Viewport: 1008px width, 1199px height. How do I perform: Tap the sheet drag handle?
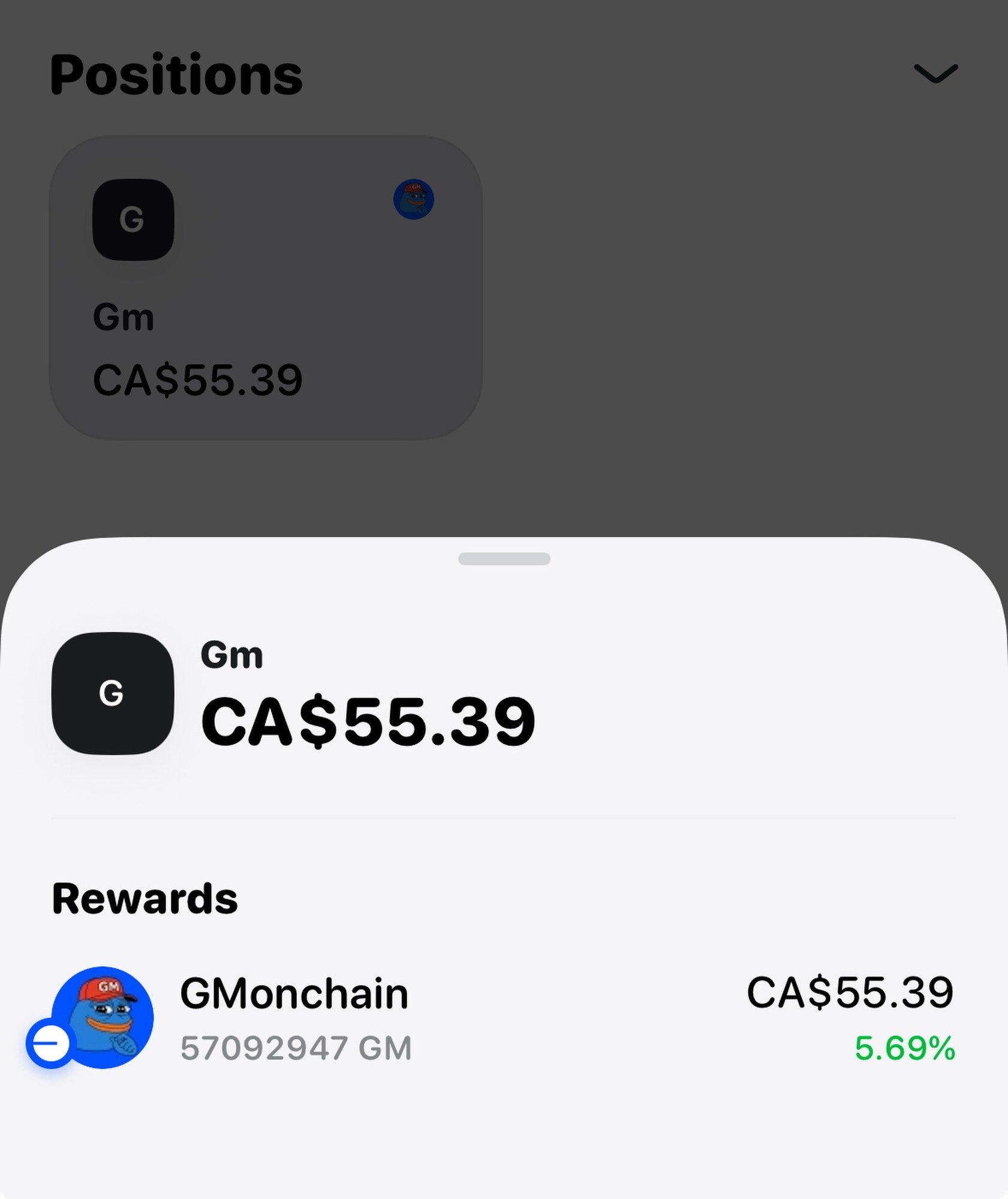coord(504,559)
